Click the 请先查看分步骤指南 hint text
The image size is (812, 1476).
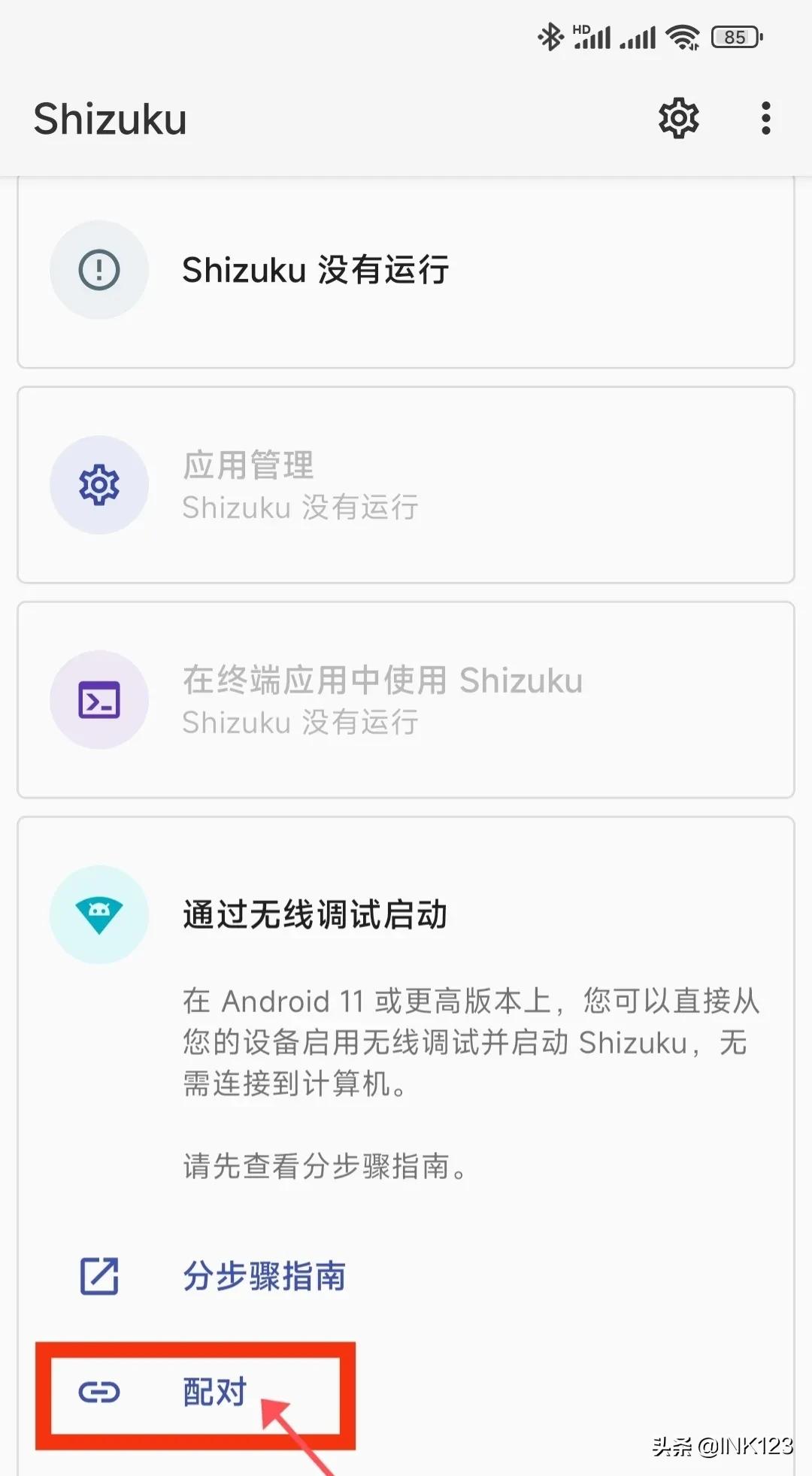[x=323, y=1166]
